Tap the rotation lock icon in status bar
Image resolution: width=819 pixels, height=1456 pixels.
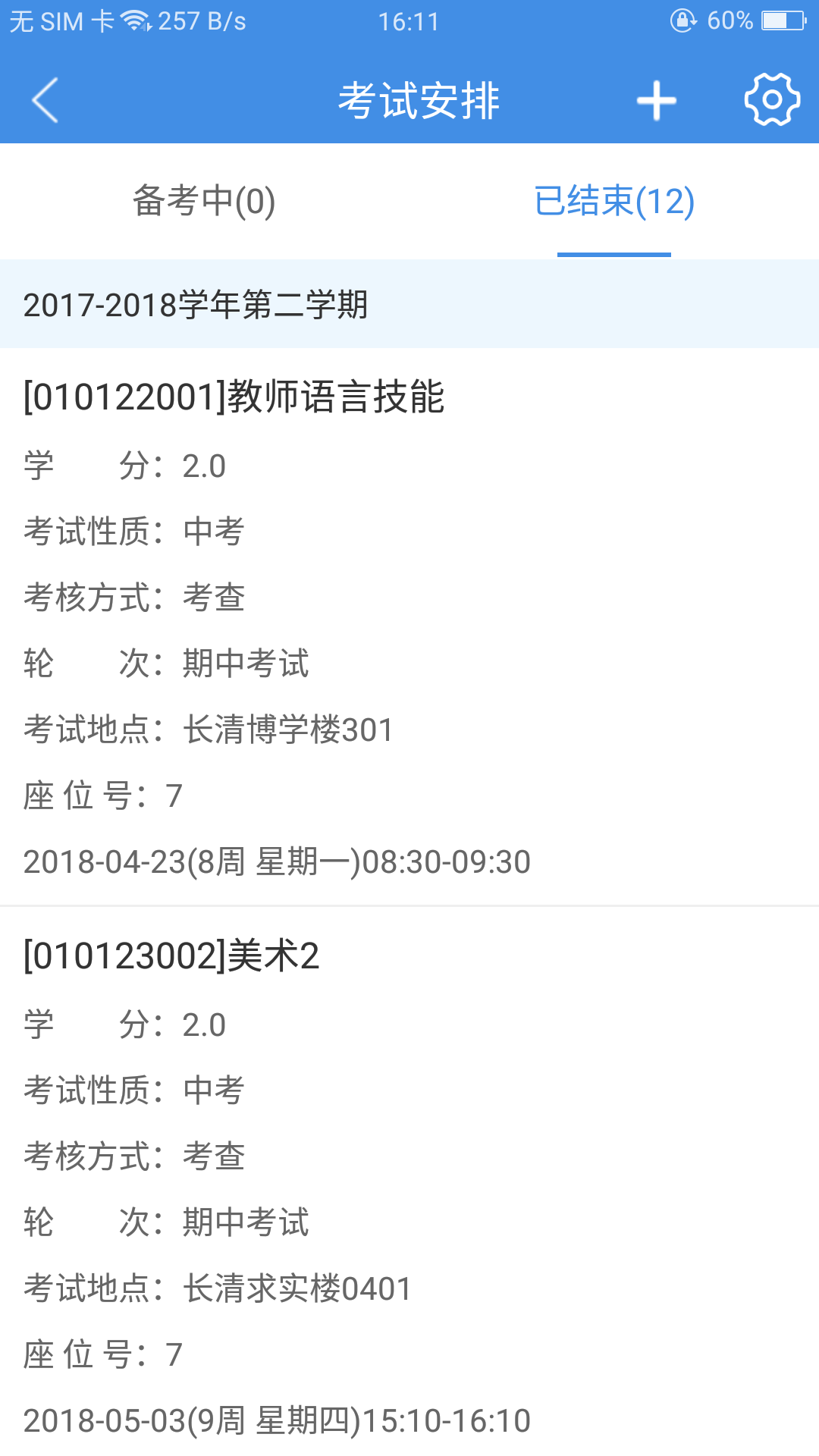(683, 20)
